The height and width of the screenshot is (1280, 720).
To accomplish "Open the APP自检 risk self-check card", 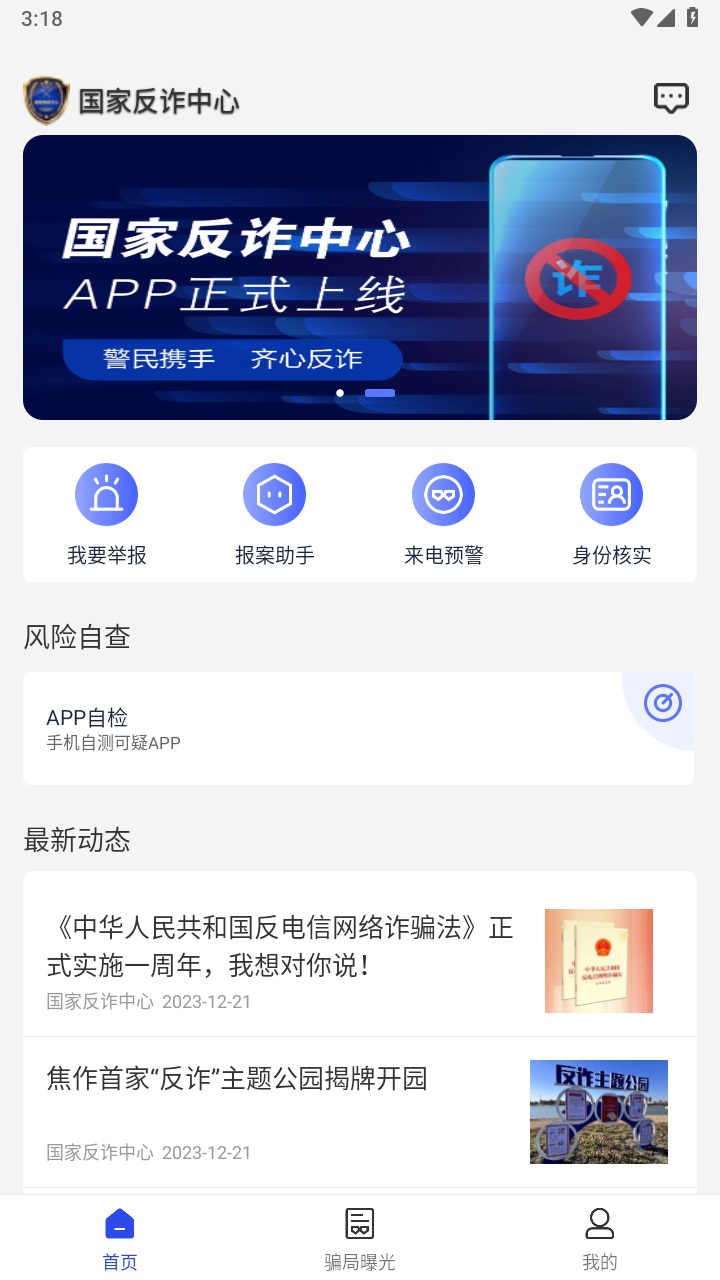I will coord(359,727).
